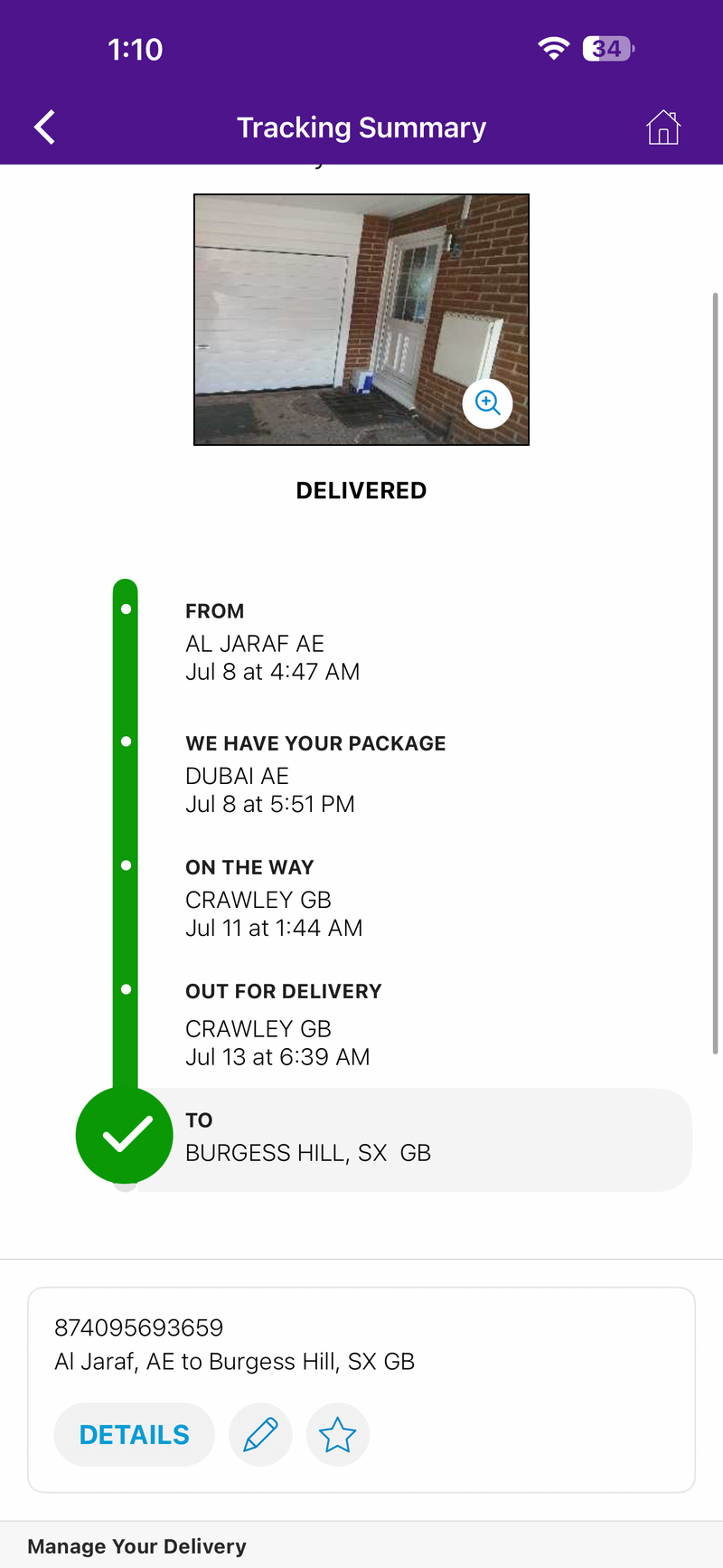Enlarge the delivery proof photo
The width and height of the screenshot is (723, 1568).
tap(488, 402)
